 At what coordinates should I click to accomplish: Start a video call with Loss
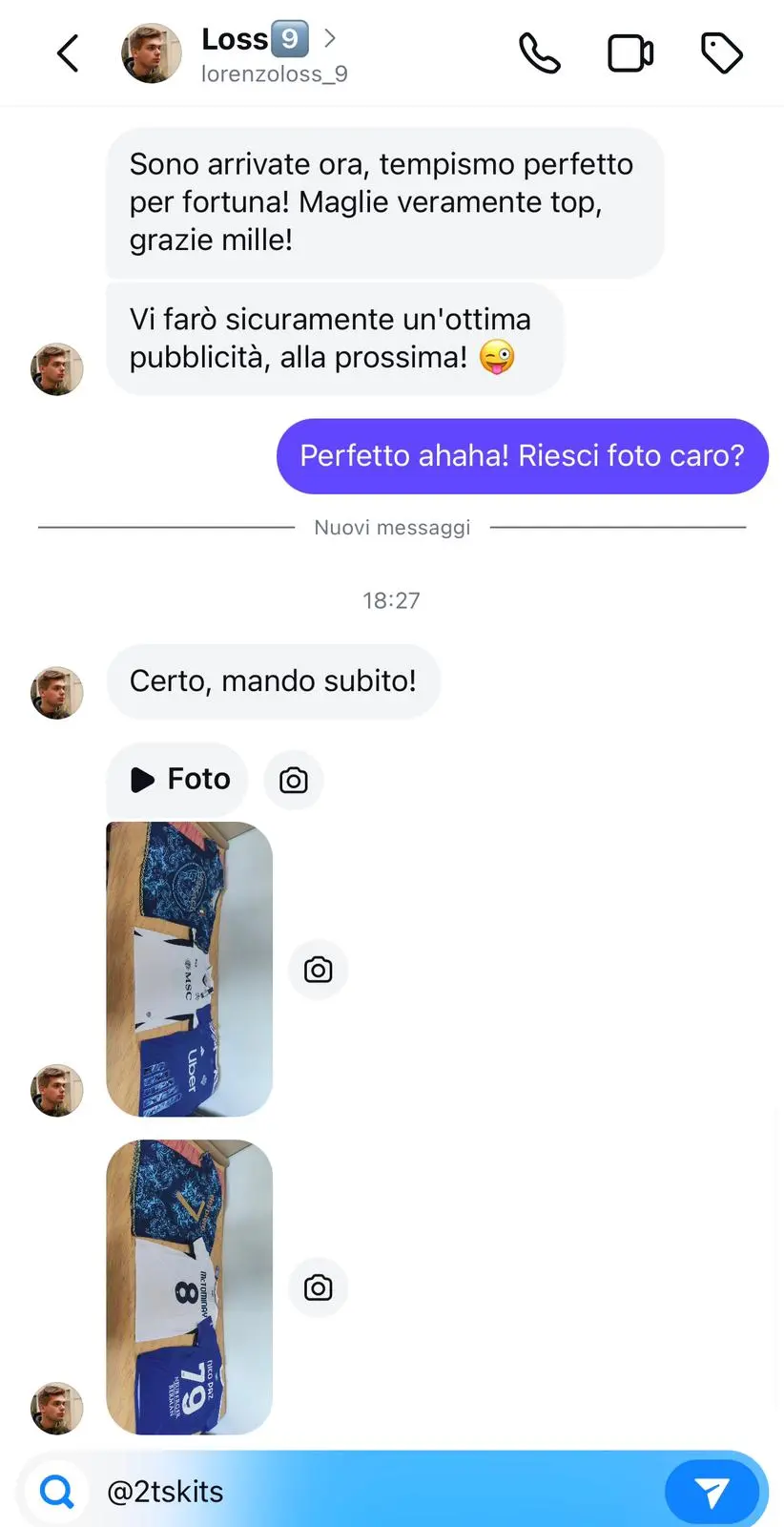[x=630, y=53]
